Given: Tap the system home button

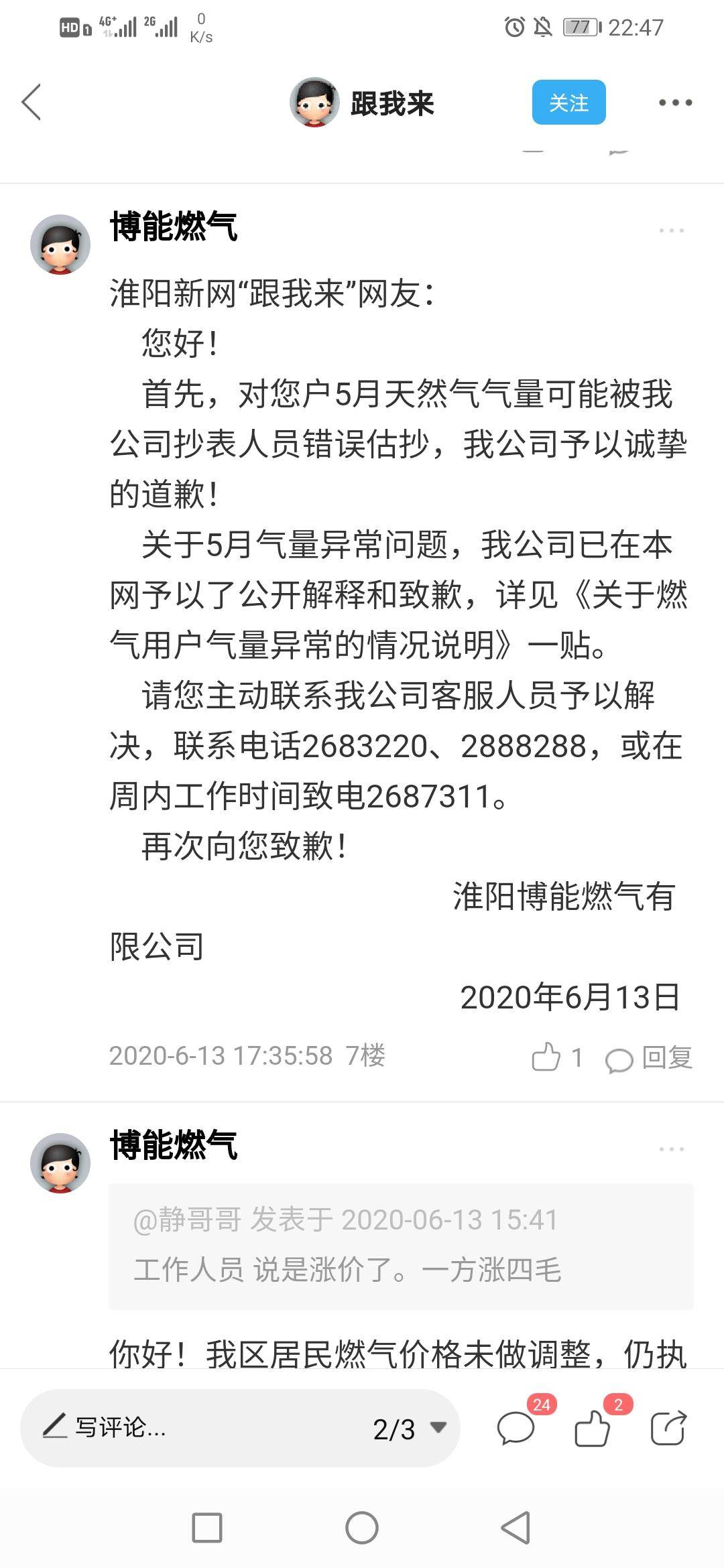Looking at the screenshot, I should click(x=362, y=1528).
